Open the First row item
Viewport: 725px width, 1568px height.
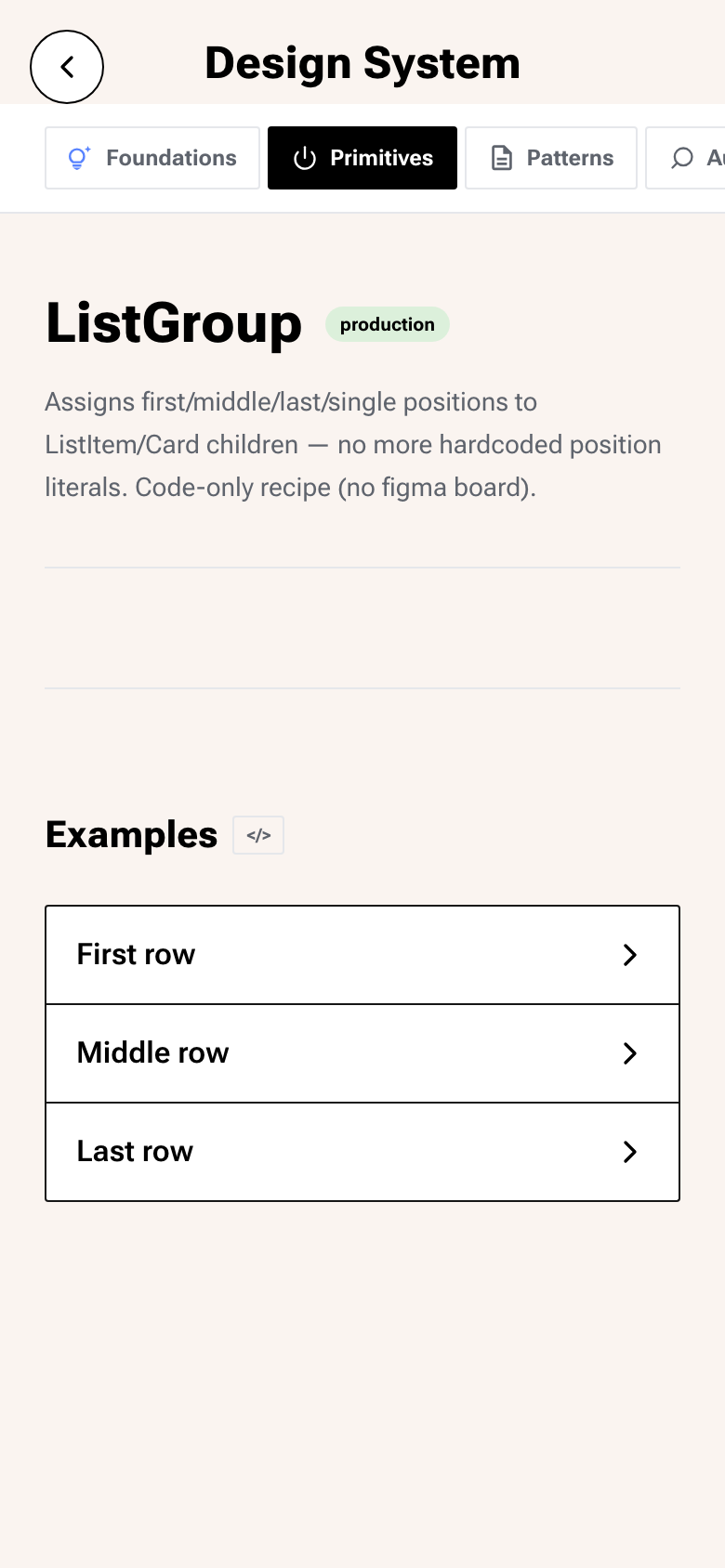pyautogui.click(x=362, y=955)
